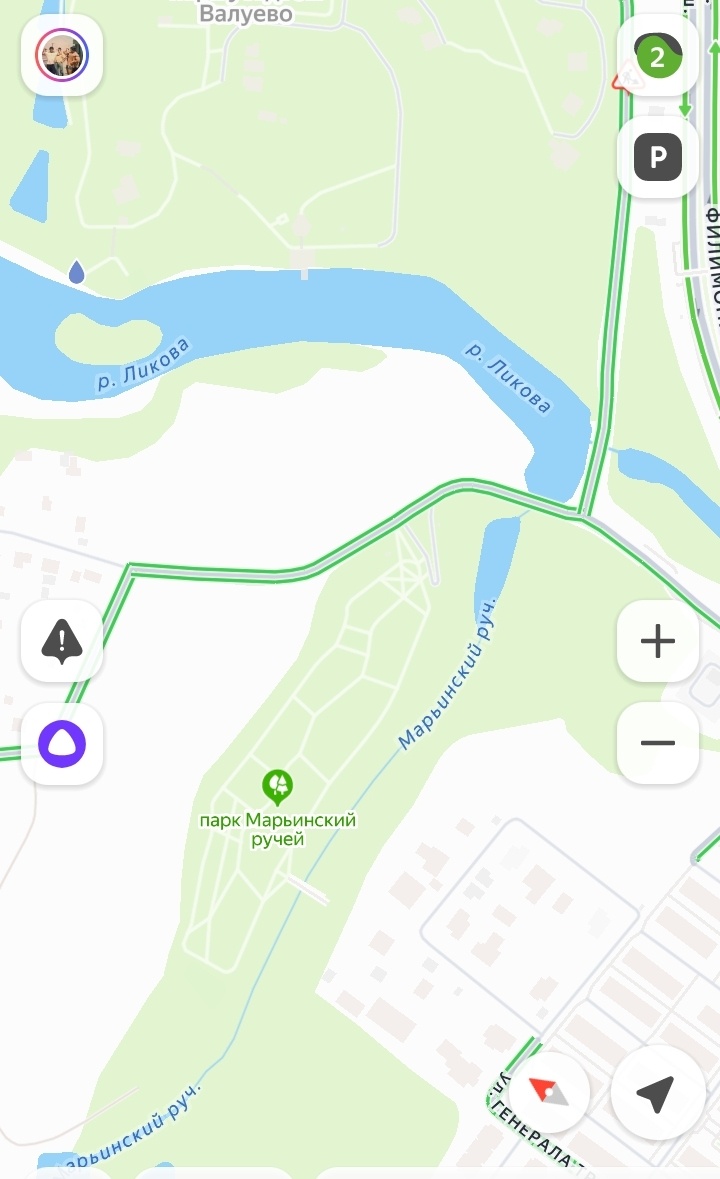Viewport: 720px width, 1179px height.
Task: Reset map orientation with the compass
Action: click(549, 1092)
